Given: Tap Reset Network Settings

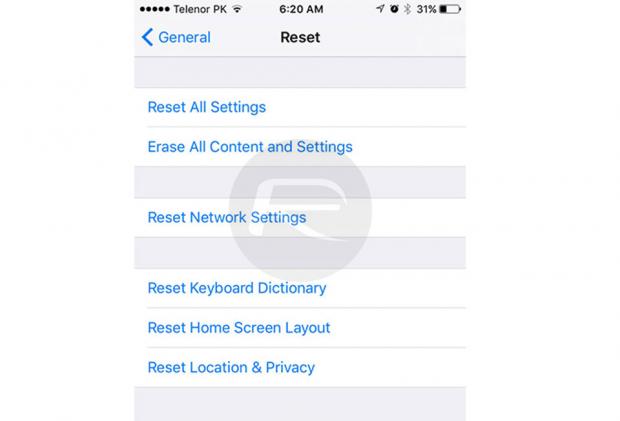Looking at the screenshot, I should (227, 217).
